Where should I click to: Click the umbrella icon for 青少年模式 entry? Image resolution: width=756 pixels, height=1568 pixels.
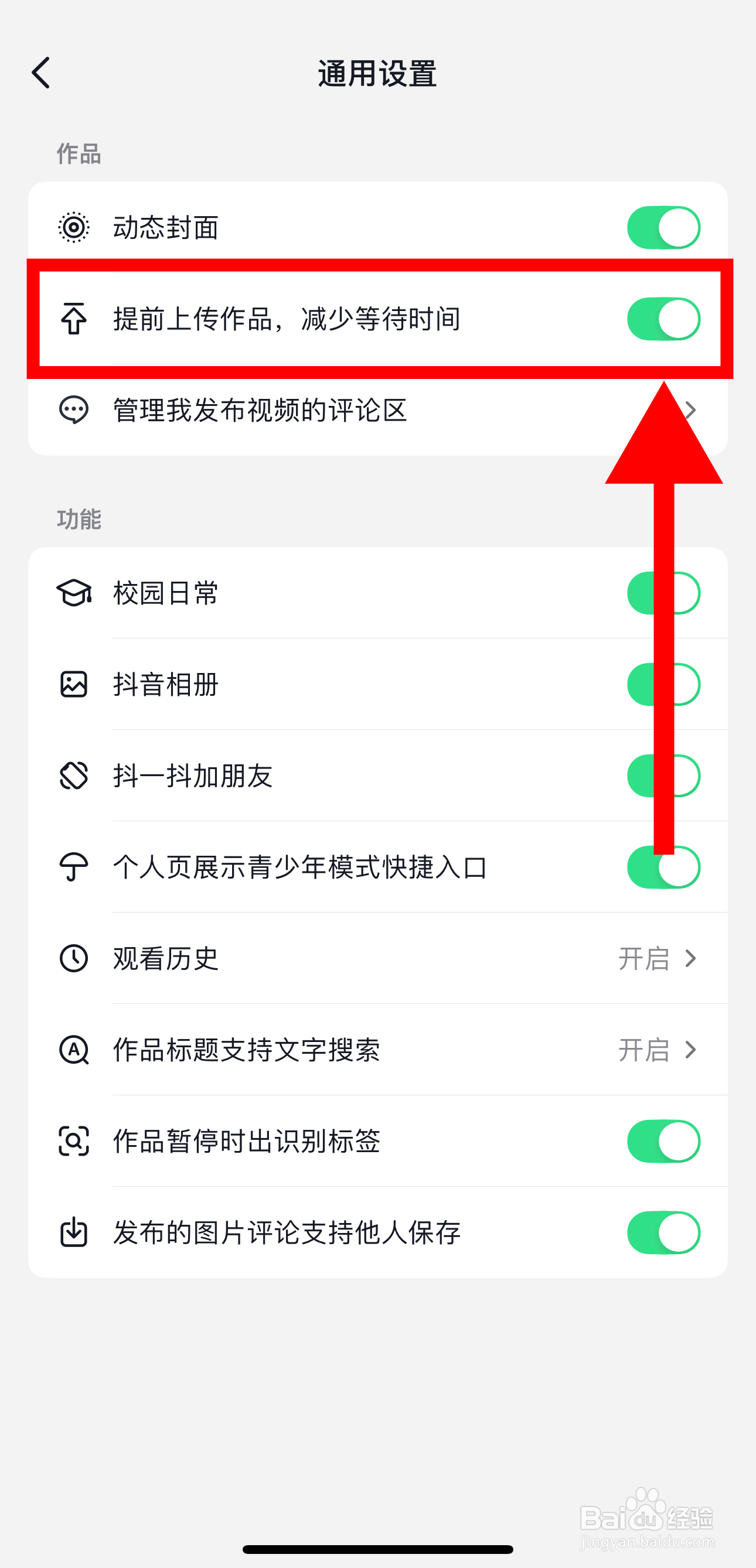(x=73, y=867)
